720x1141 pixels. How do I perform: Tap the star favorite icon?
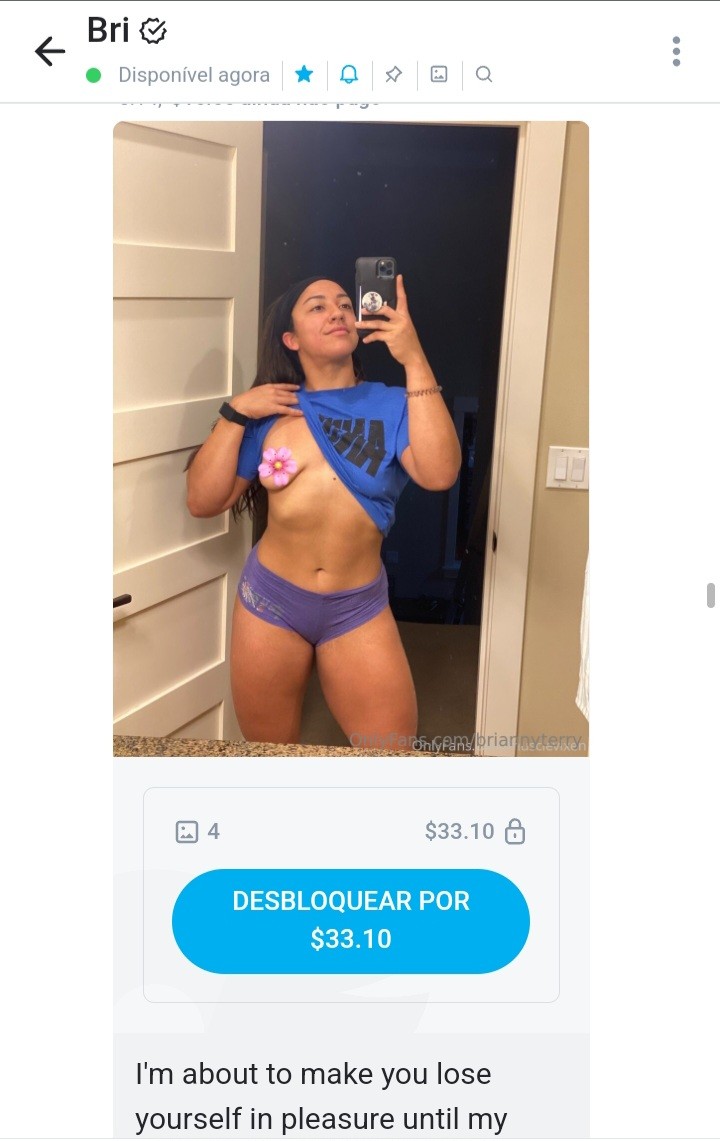pyautogui.click(x=305, y=74)
